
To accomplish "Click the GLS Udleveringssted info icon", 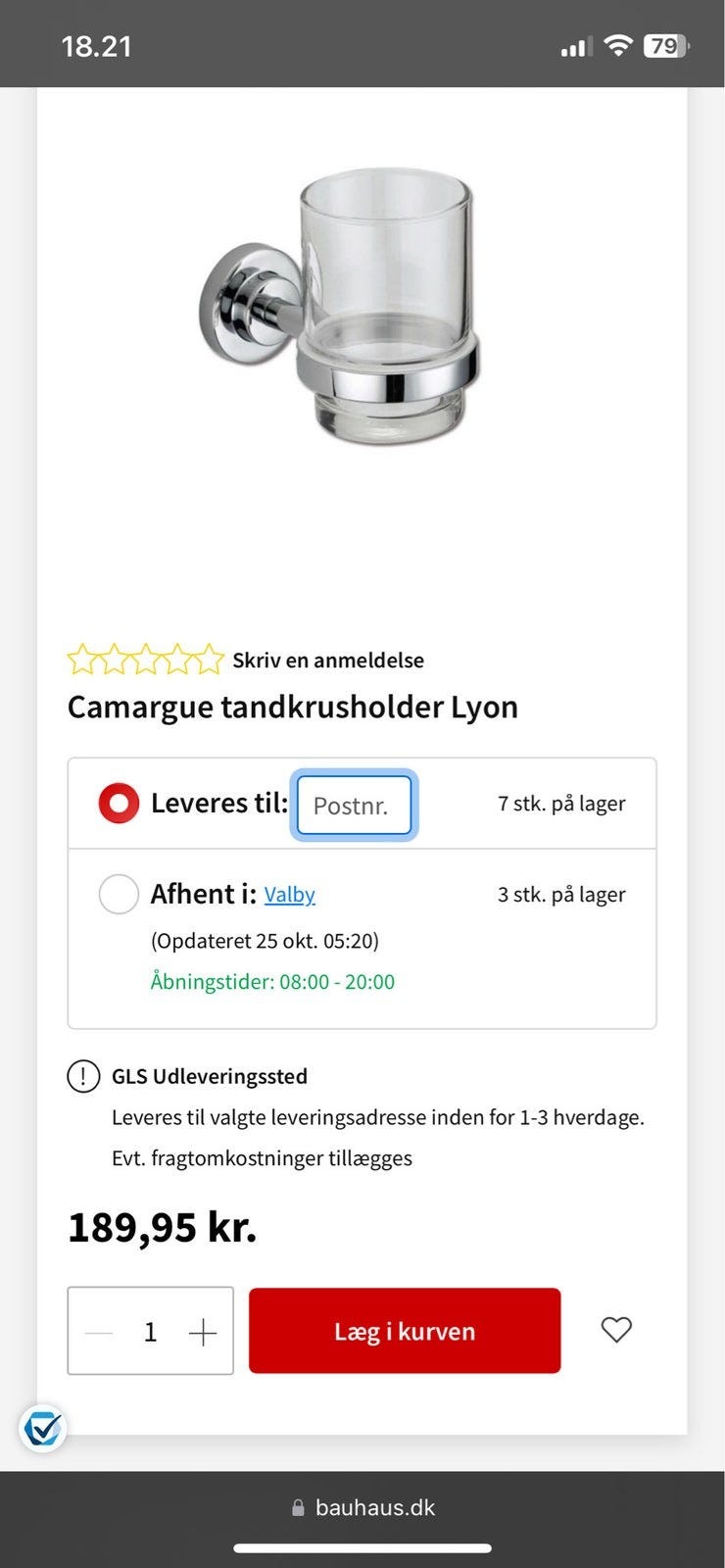I will 83,1075.
